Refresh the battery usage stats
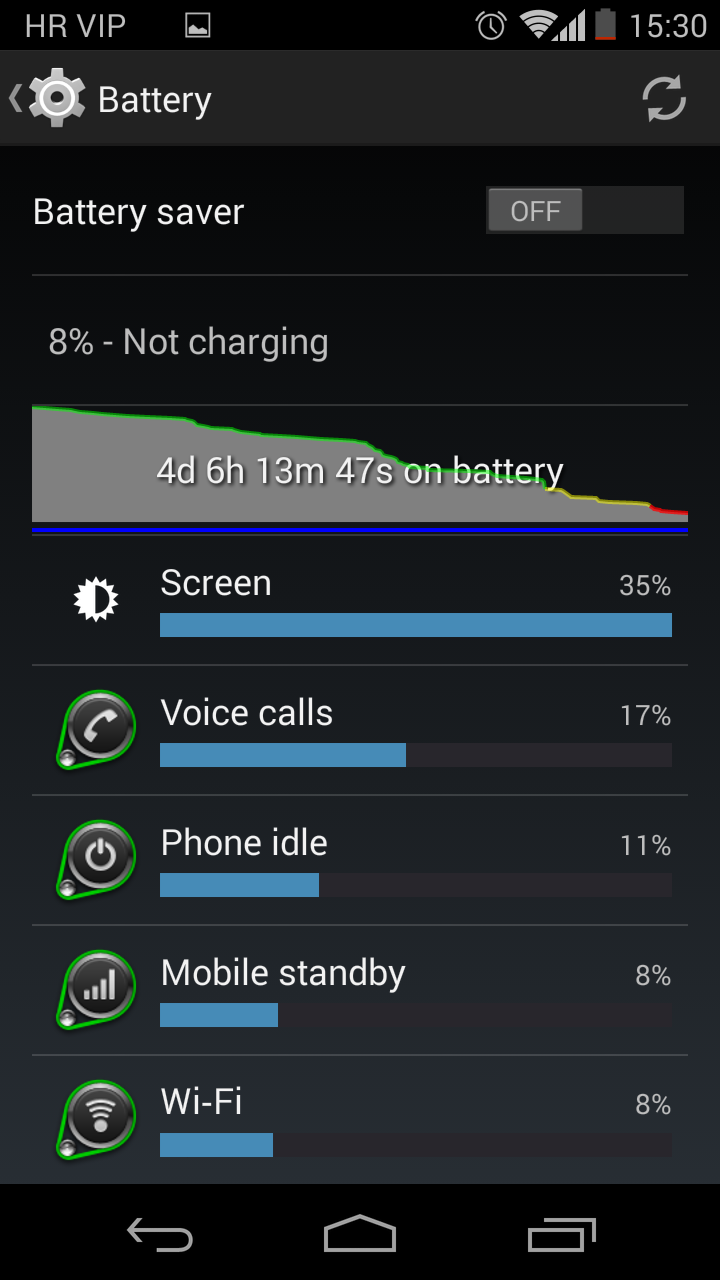Screen dimensions: 720x1280 pyautogui.click(x=663, y=99)
